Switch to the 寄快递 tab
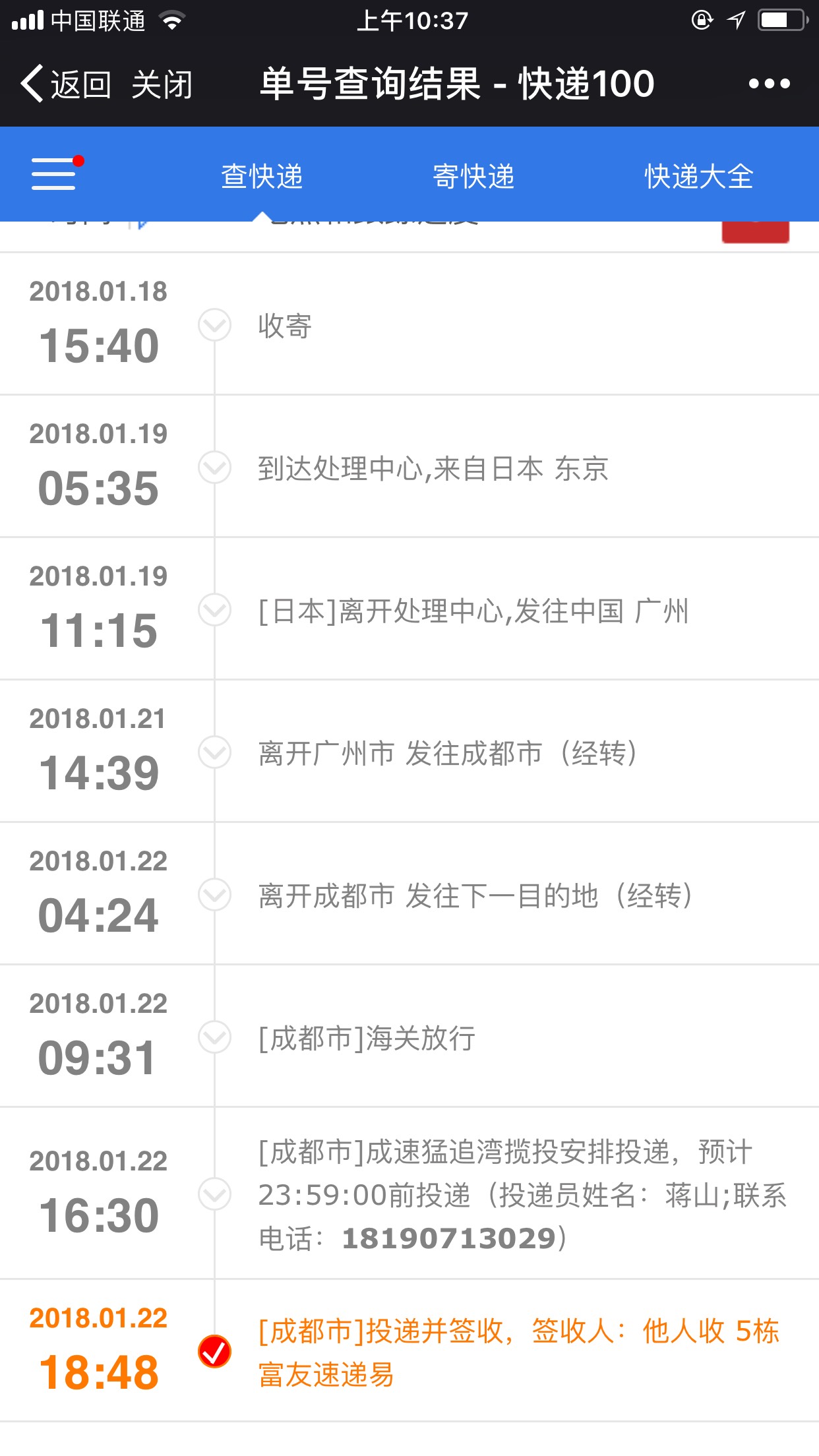The width and height of the screenshot is (819, 1456). [x=473, y=176]
